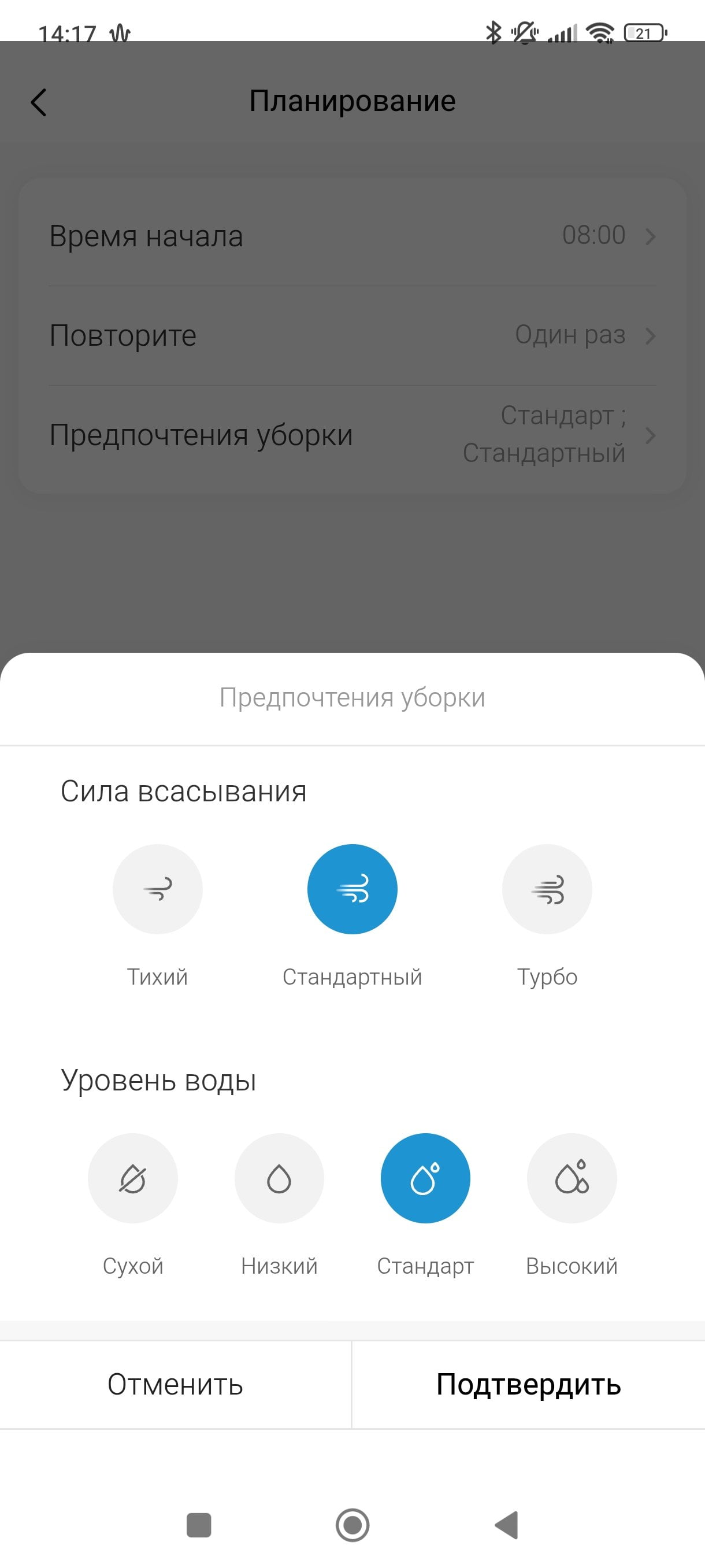
Task: Go to the home screen via the circle button
Action: [x=353, y=1525]
